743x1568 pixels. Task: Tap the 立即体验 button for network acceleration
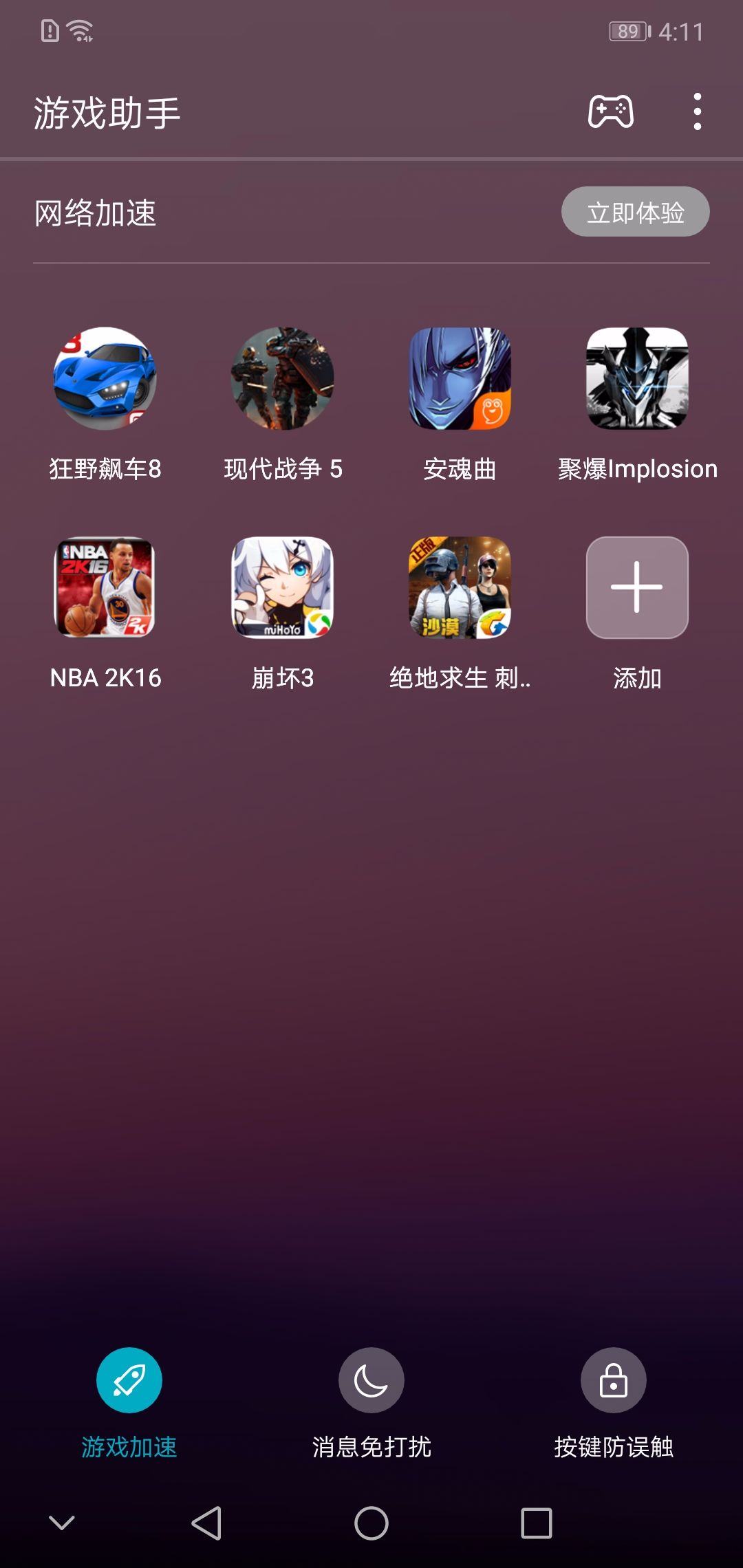[x=635, y=212]
